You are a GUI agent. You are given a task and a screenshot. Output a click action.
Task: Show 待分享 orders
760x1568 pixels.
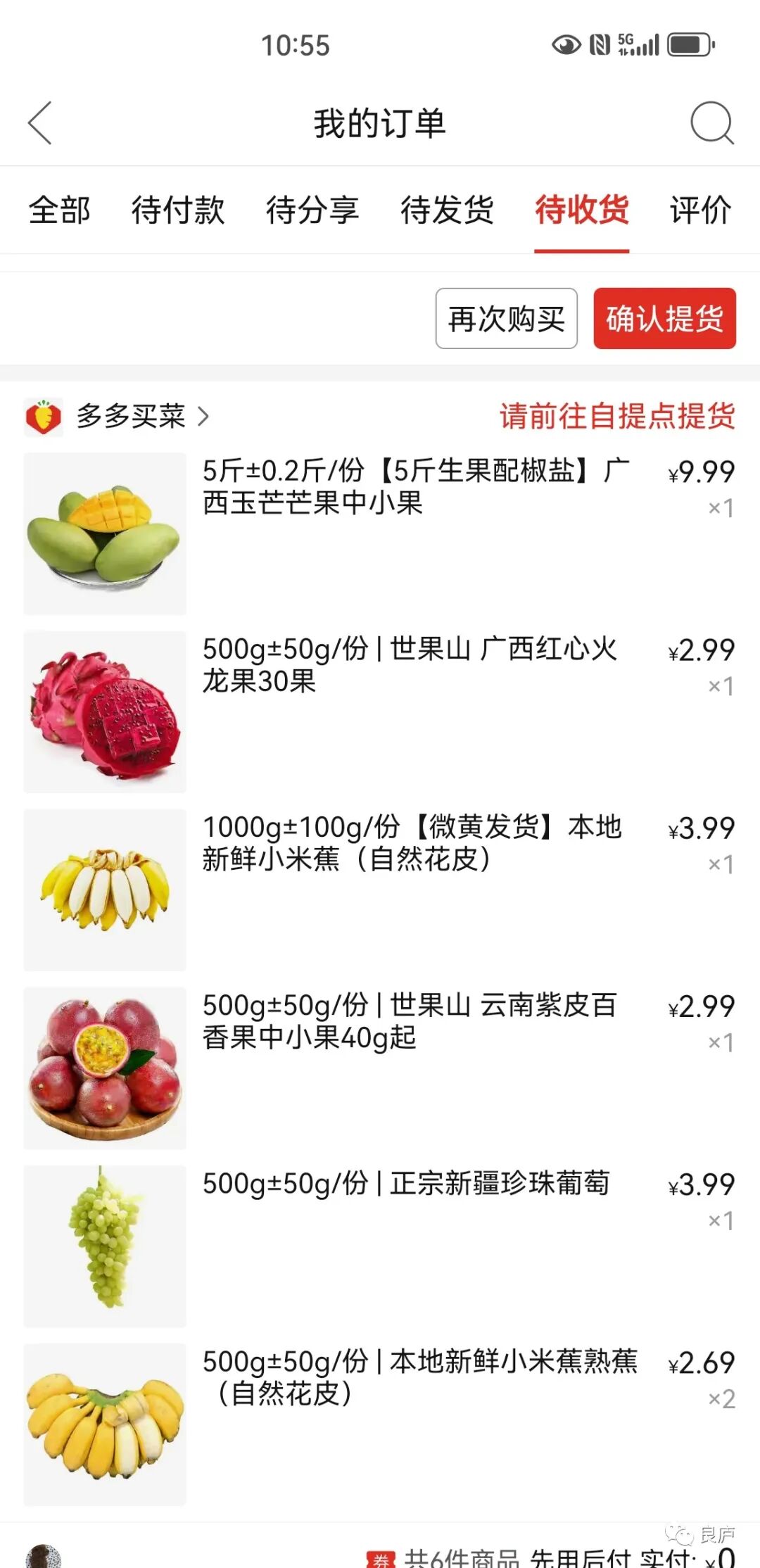click(312, 210)
